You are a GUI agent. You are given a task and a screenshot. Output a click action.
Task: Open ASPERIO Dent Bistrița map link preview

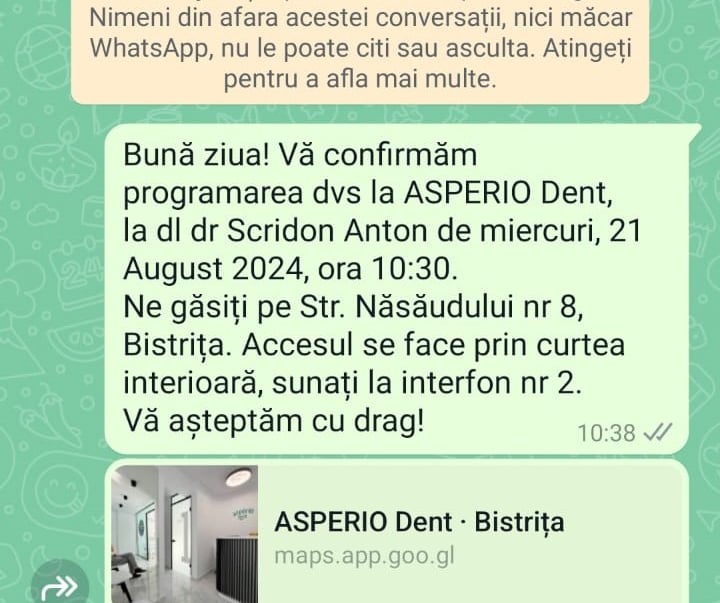tap(417, 536)
